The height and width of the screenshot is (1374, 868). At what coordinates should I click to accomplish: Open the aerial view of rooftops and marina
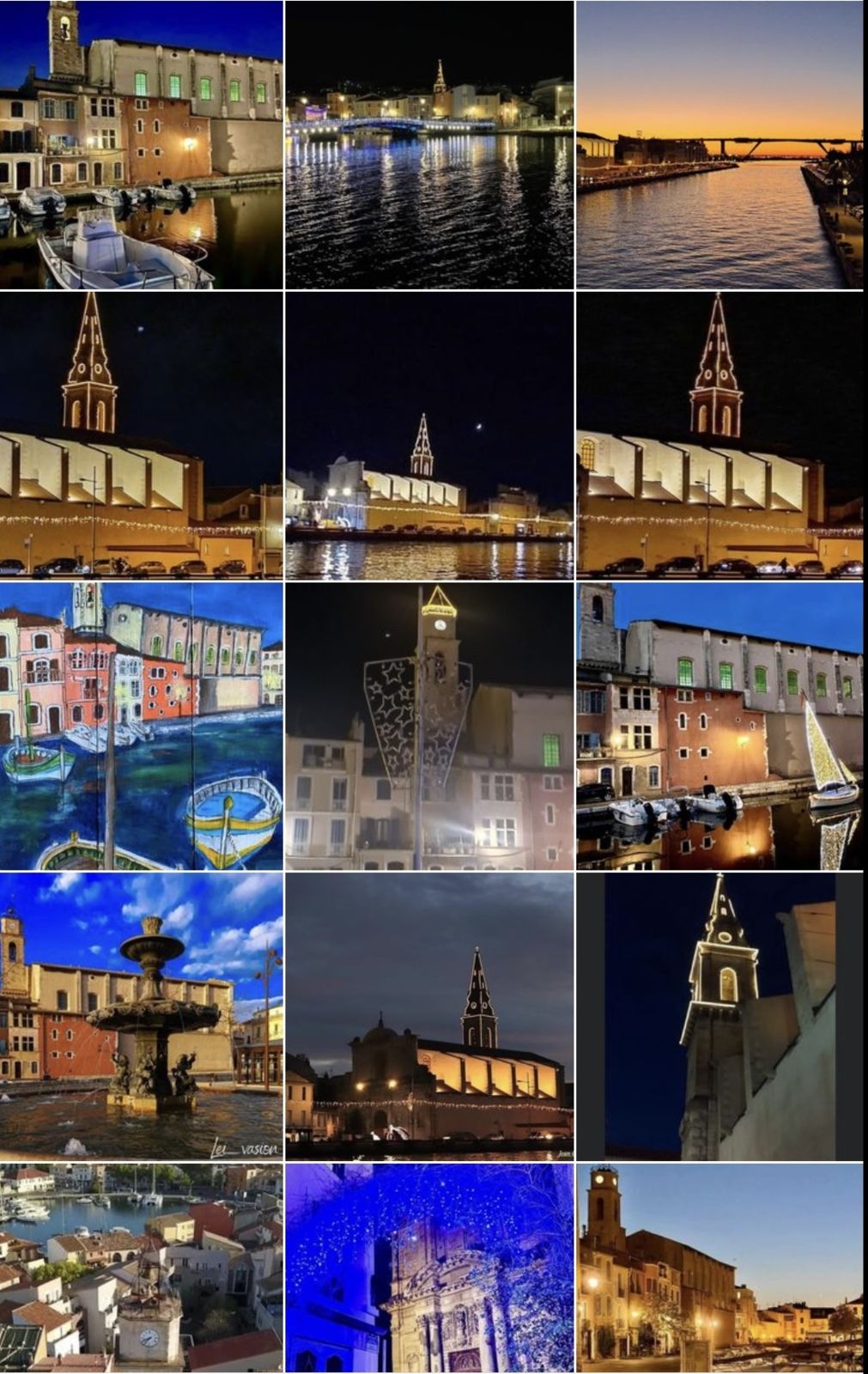(141, 1268)
